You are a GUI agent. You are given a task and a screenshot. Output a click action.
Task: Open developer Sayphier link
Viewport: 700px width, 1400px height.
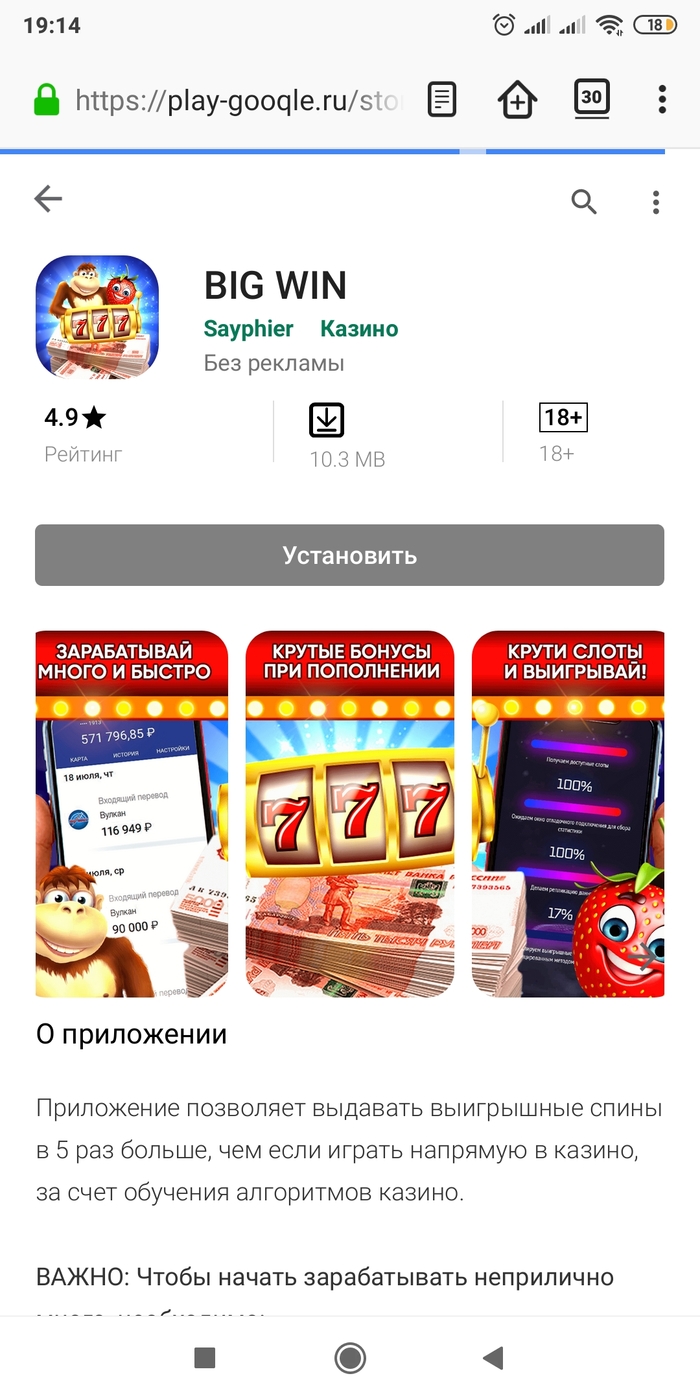point(249,329)
